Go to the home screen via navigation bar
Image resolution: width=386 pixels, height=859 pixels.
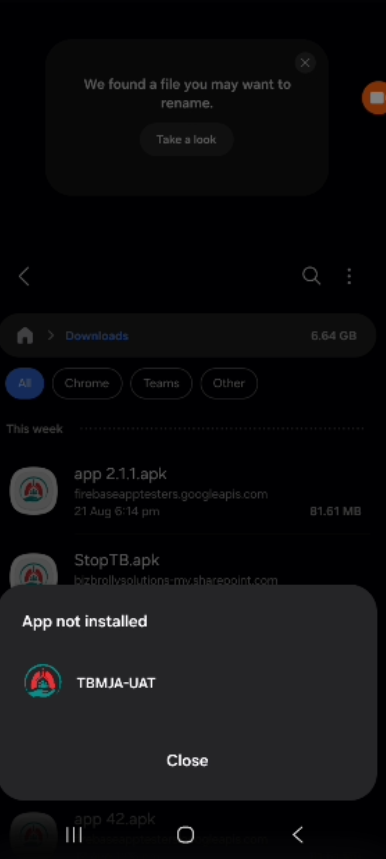(x=186, y=834)
